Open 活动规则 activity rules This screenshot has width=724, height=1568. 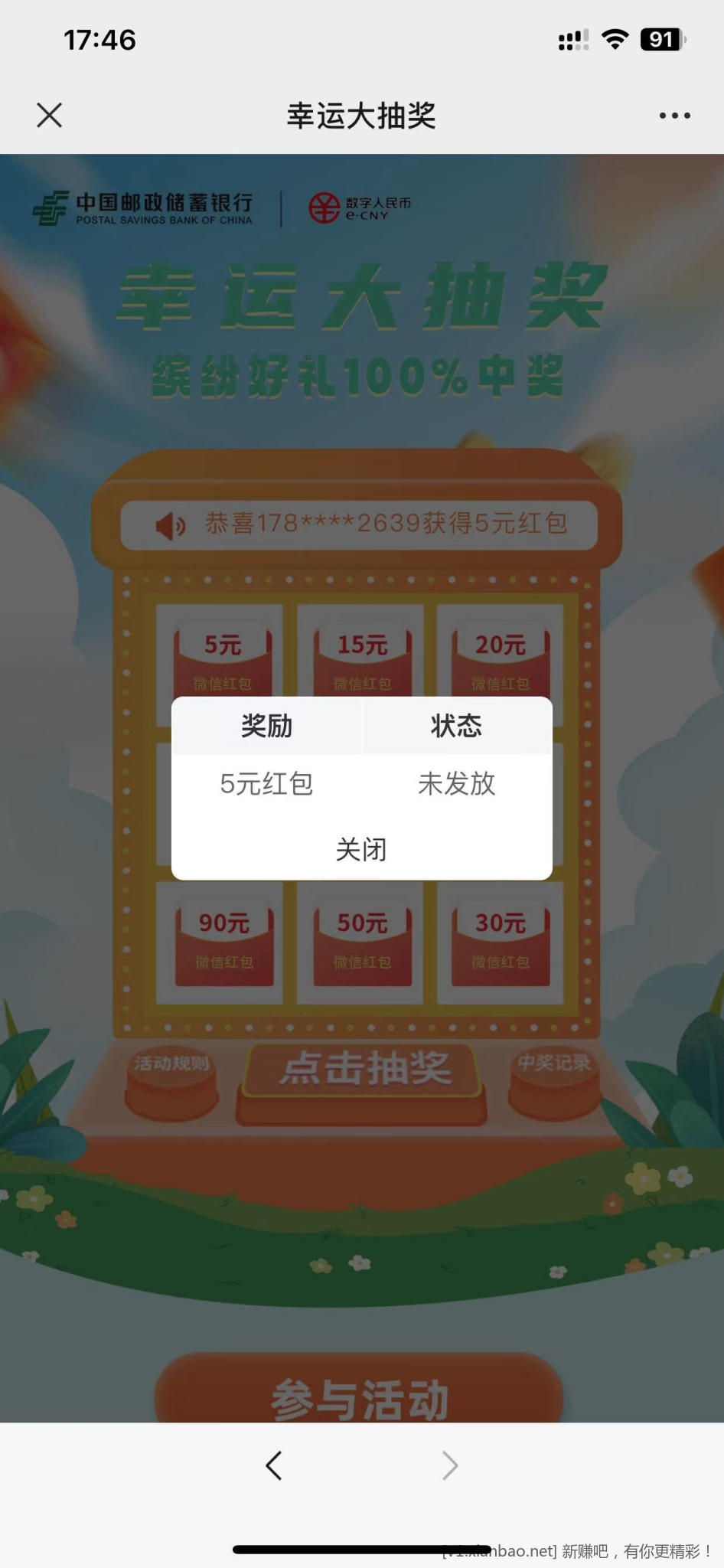(x=171, y=1066)
